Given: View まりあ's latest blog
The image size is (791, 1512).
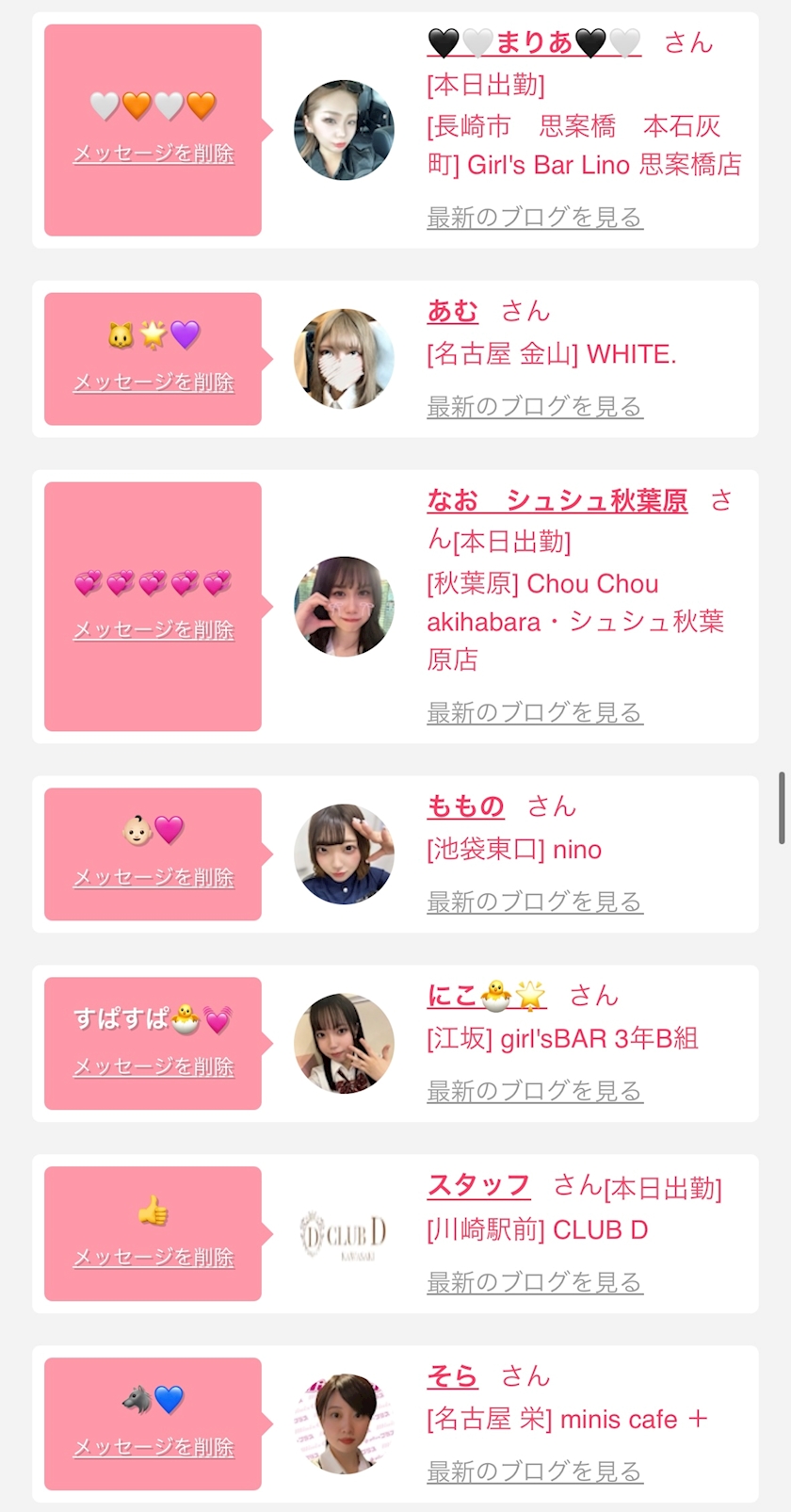Looking at the screenshot, I should 534,218.
